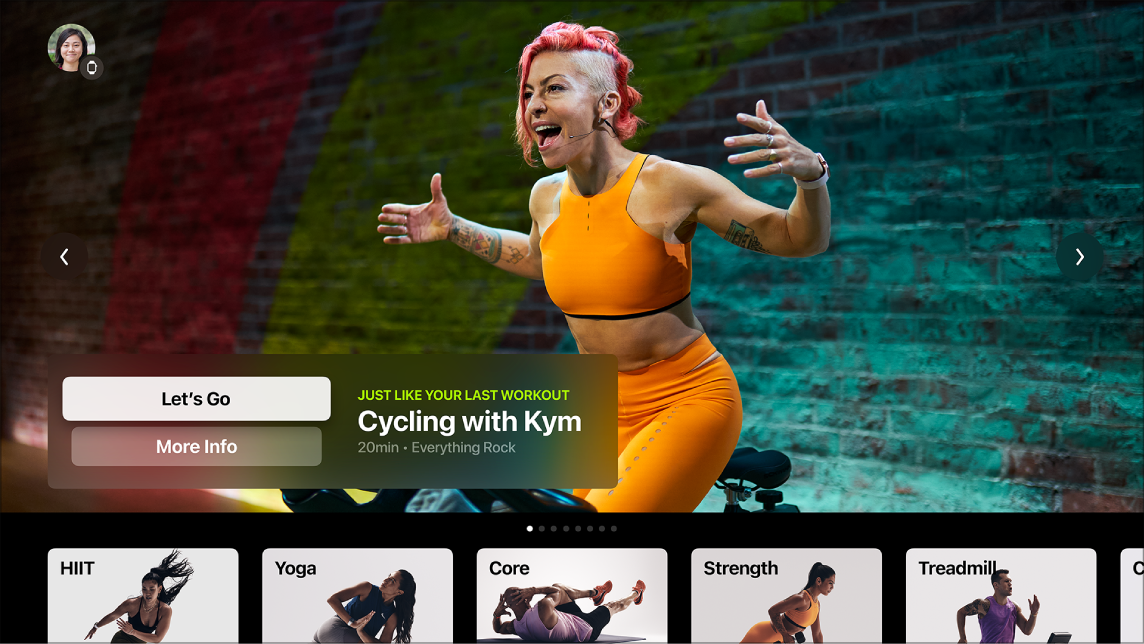Open the profile avatar

71,47
